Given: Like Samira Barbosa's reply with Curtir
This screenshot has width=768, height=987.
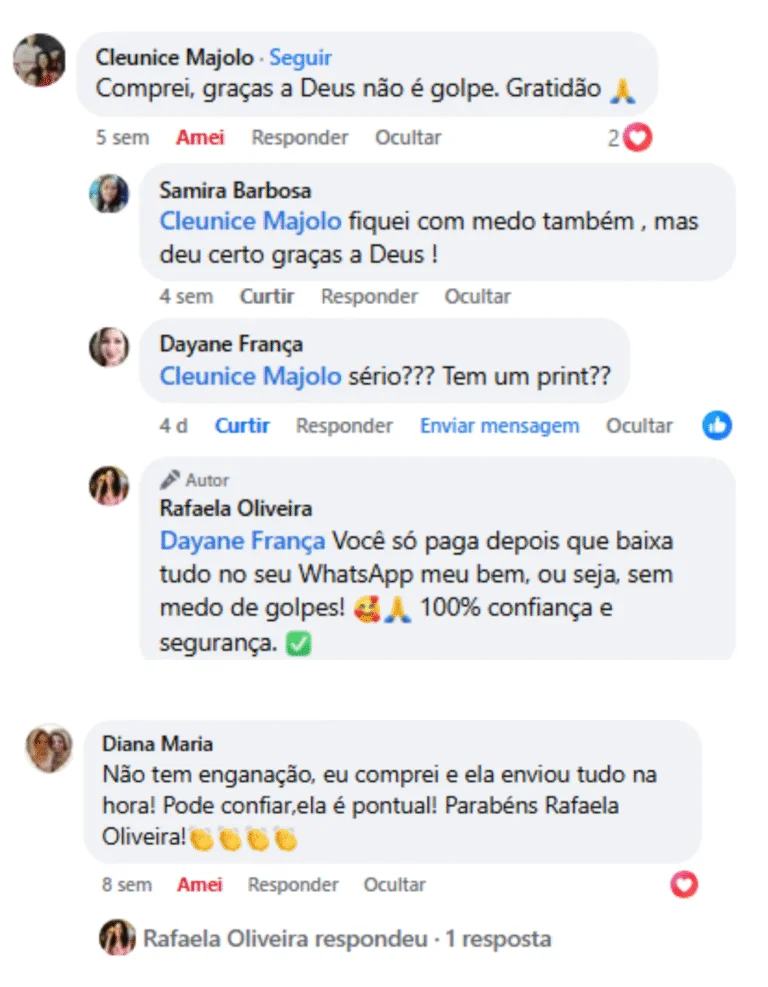Looking at the screenshot, I should coord(267,297).
